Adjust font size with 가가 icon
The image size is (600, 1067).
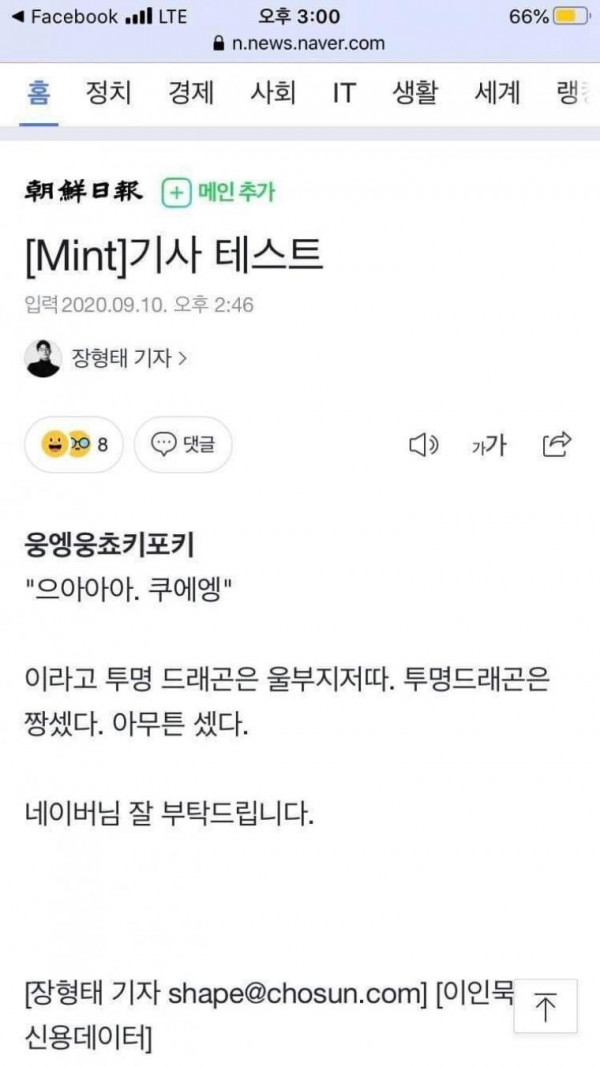pos(489,445)
